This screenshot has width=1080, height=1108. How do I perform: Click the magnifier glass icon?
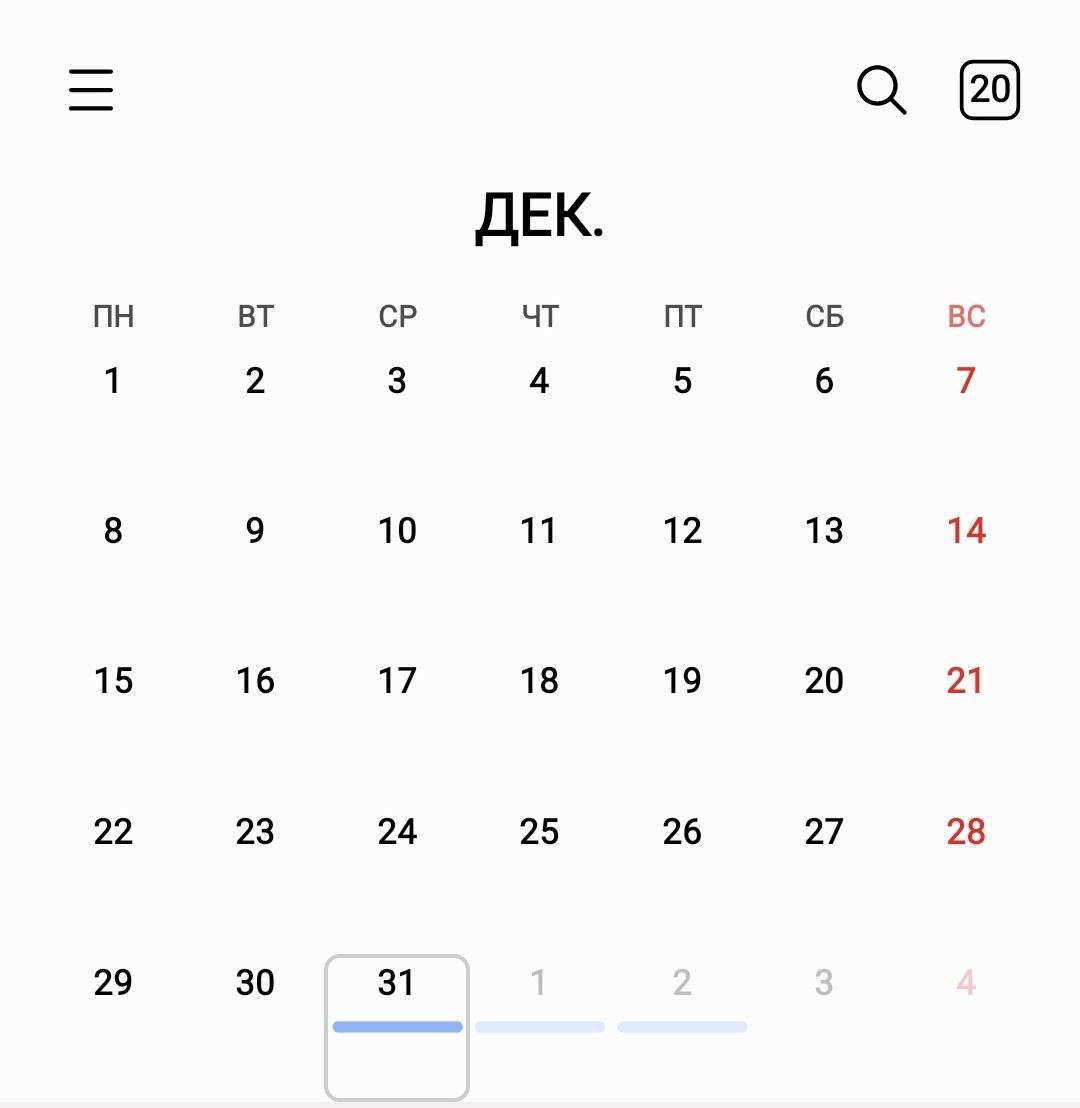pyautogui.click(x=881, y=91)
